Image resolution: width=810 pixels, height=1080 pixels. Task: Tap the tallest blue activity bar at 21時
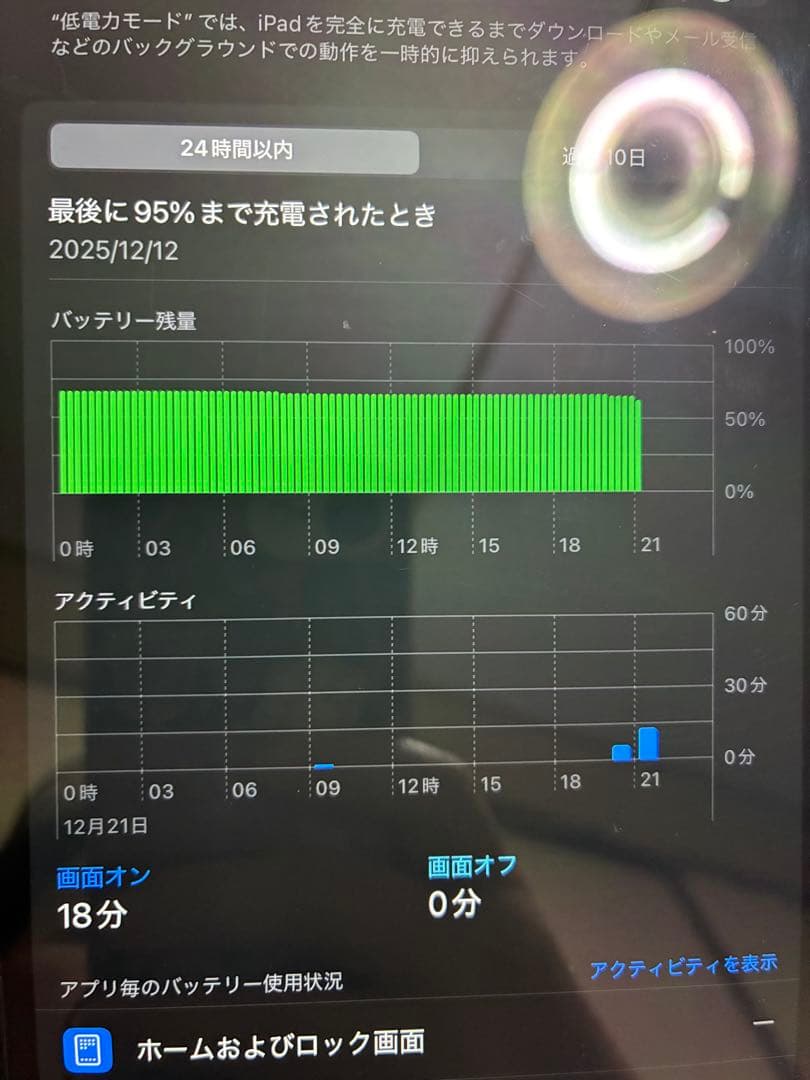(650, 745)
